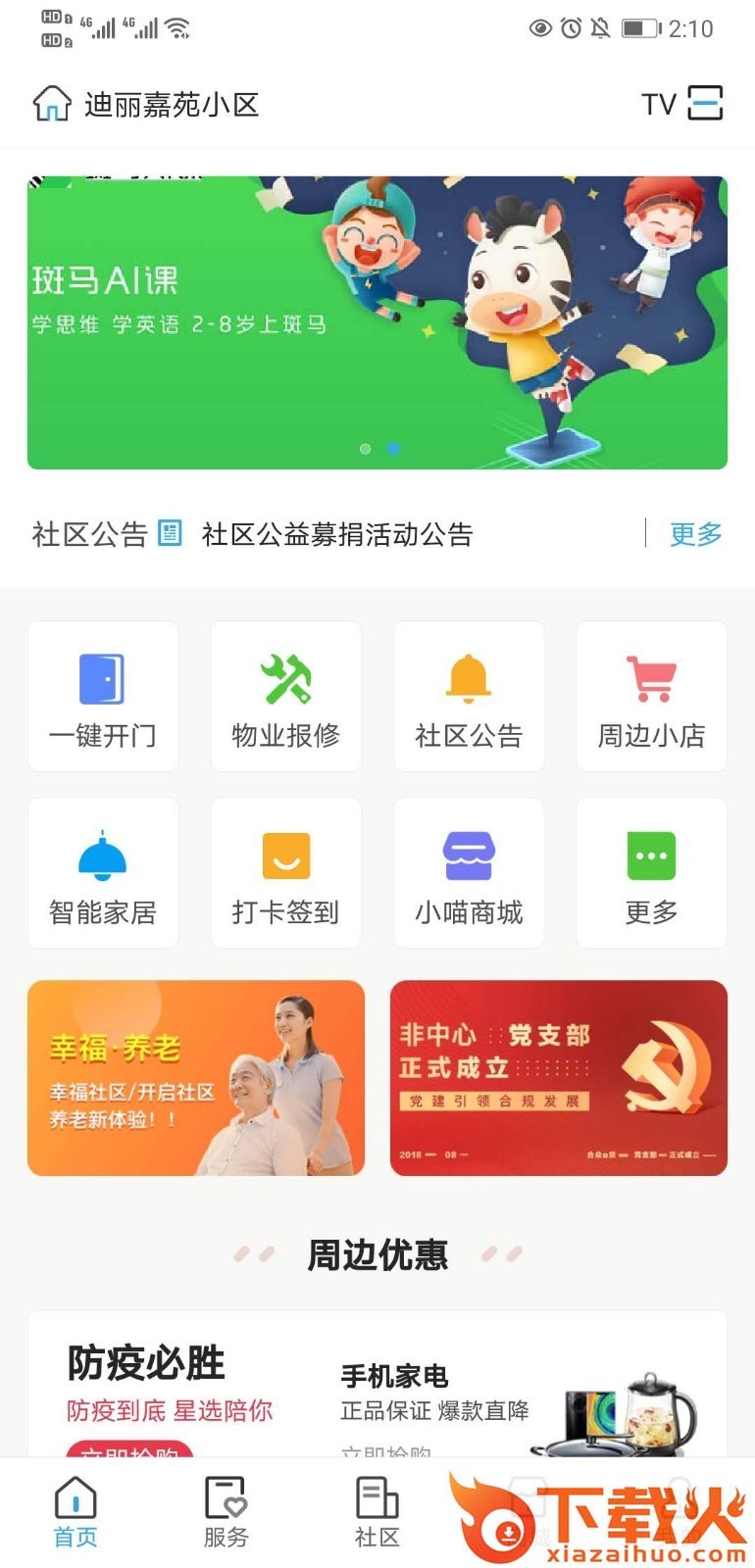This screenshot has width=755, height=1568.
Task: Open the 斑马AI课 banner
Action: tap(377, 322)
